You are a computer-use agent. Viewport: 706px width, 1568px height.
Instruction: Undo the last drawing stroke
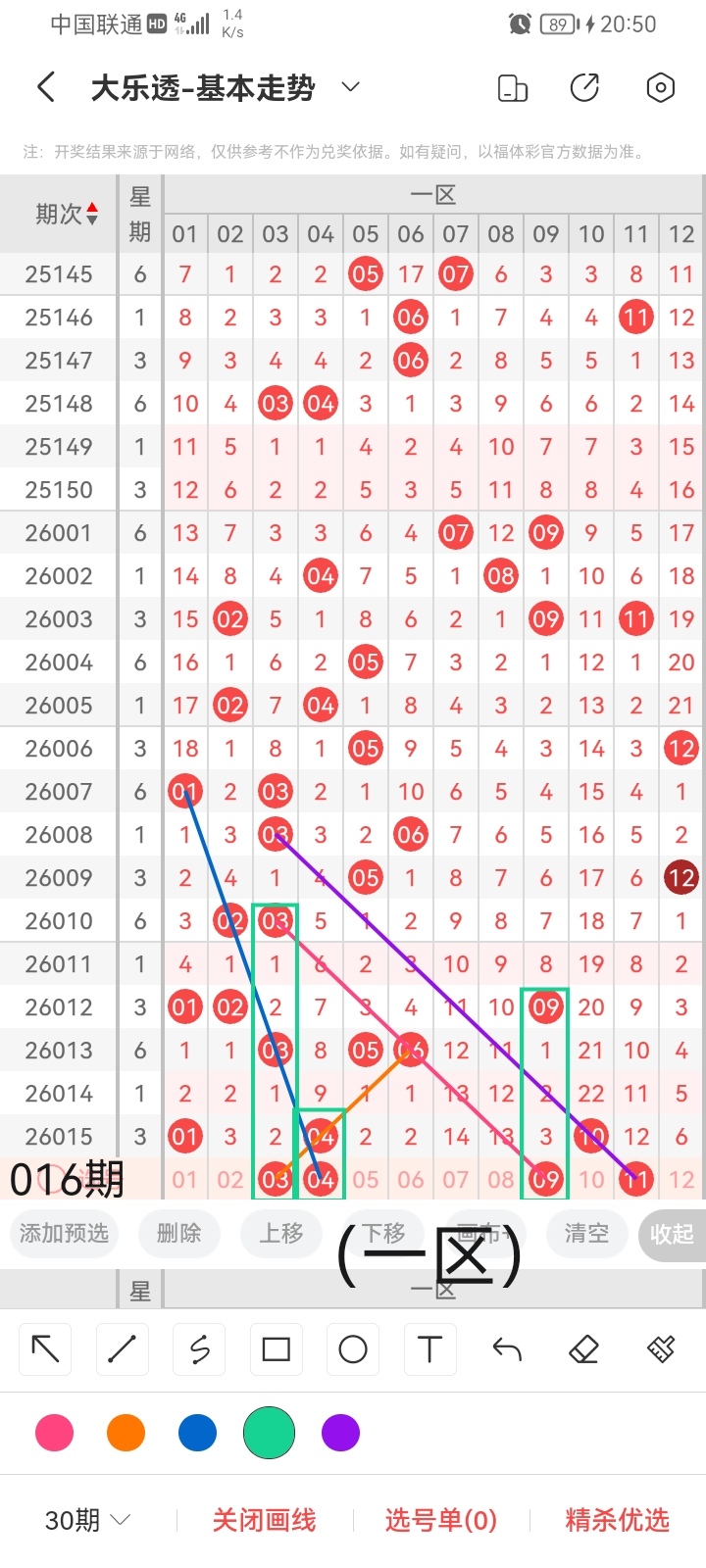pos(507,1349)
